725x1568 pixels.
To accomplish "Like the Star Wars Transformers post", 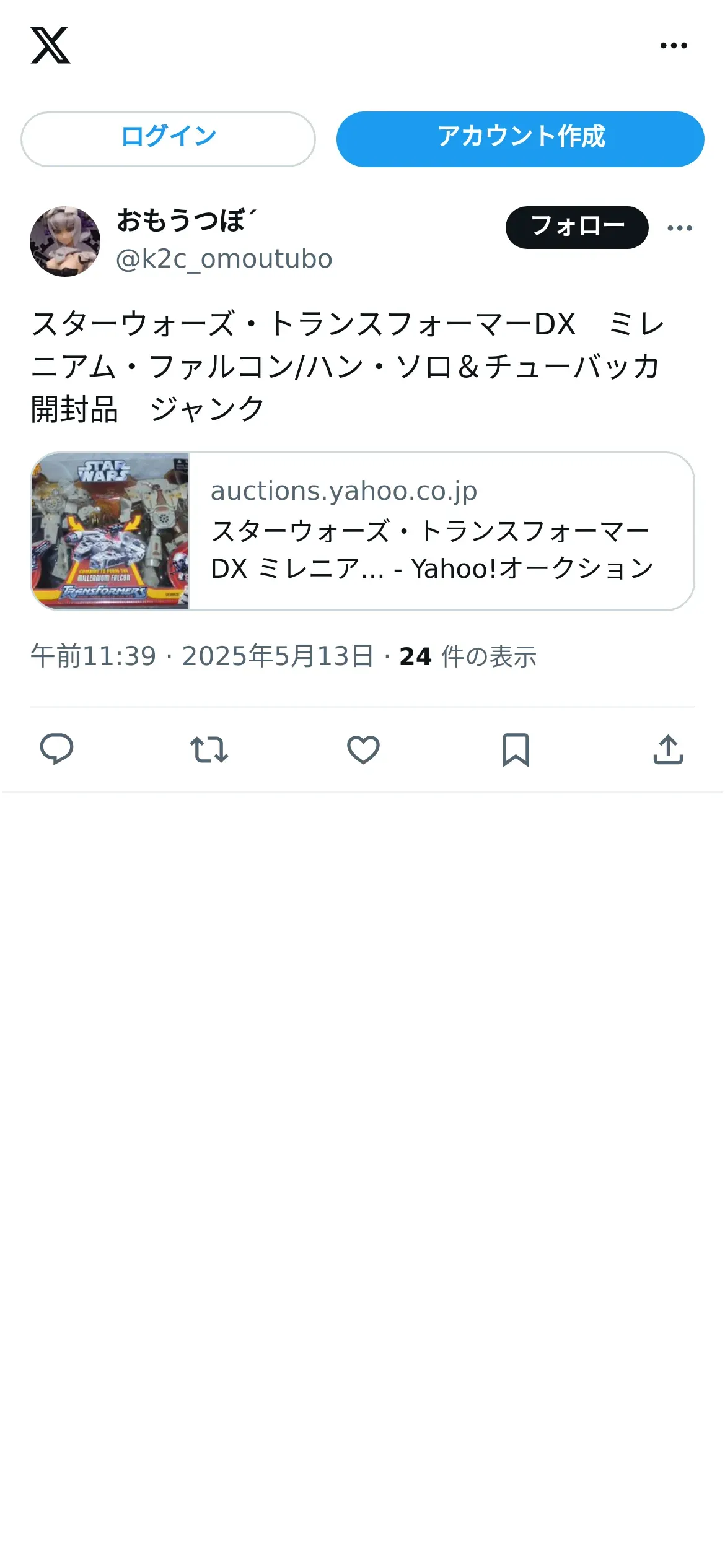I will coord(363,749).
